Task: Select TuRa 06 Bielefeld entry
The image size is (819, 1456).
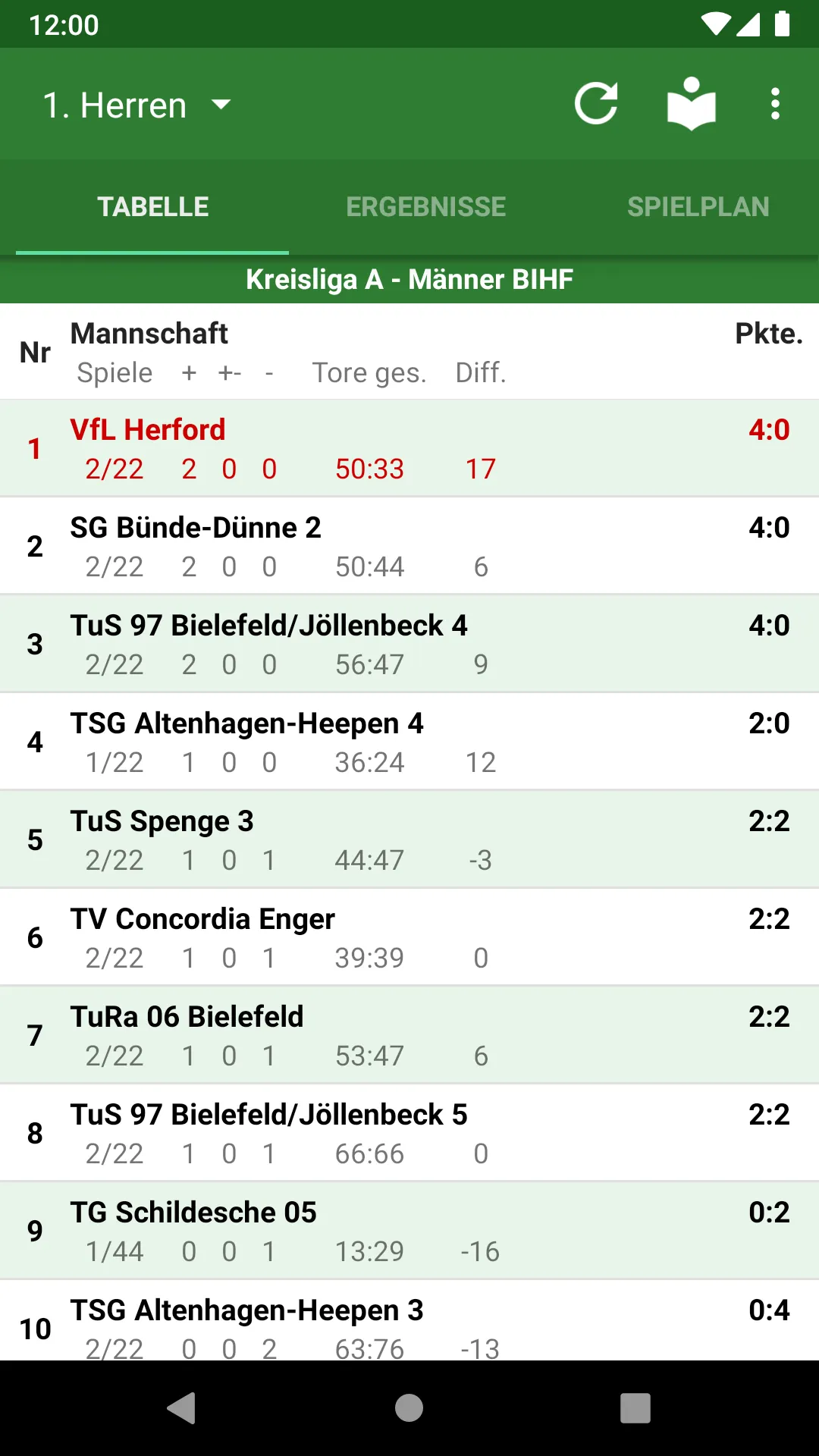Action: [409, 1035]
